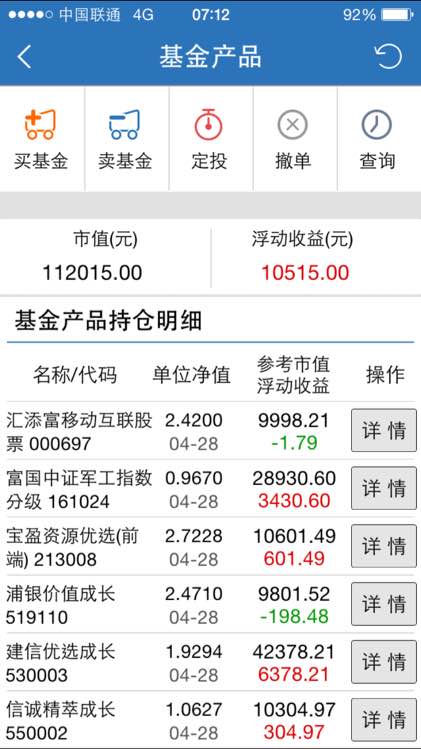View 详情 for 浦银价值成长 519110
This screenshot has height=750, width=421.
(384, 604)
